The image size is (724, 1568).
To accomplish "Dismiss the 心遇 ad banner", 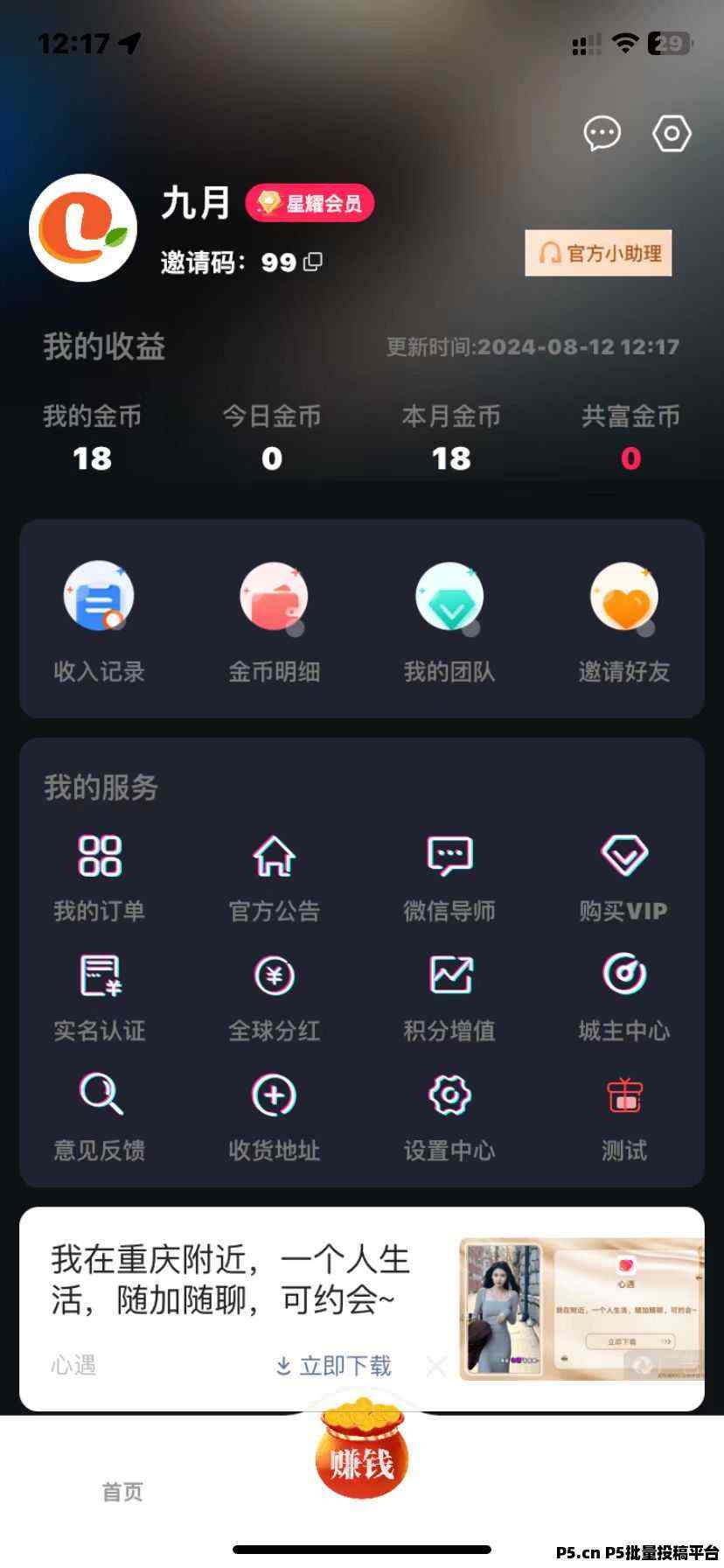I will [436, 1366].
